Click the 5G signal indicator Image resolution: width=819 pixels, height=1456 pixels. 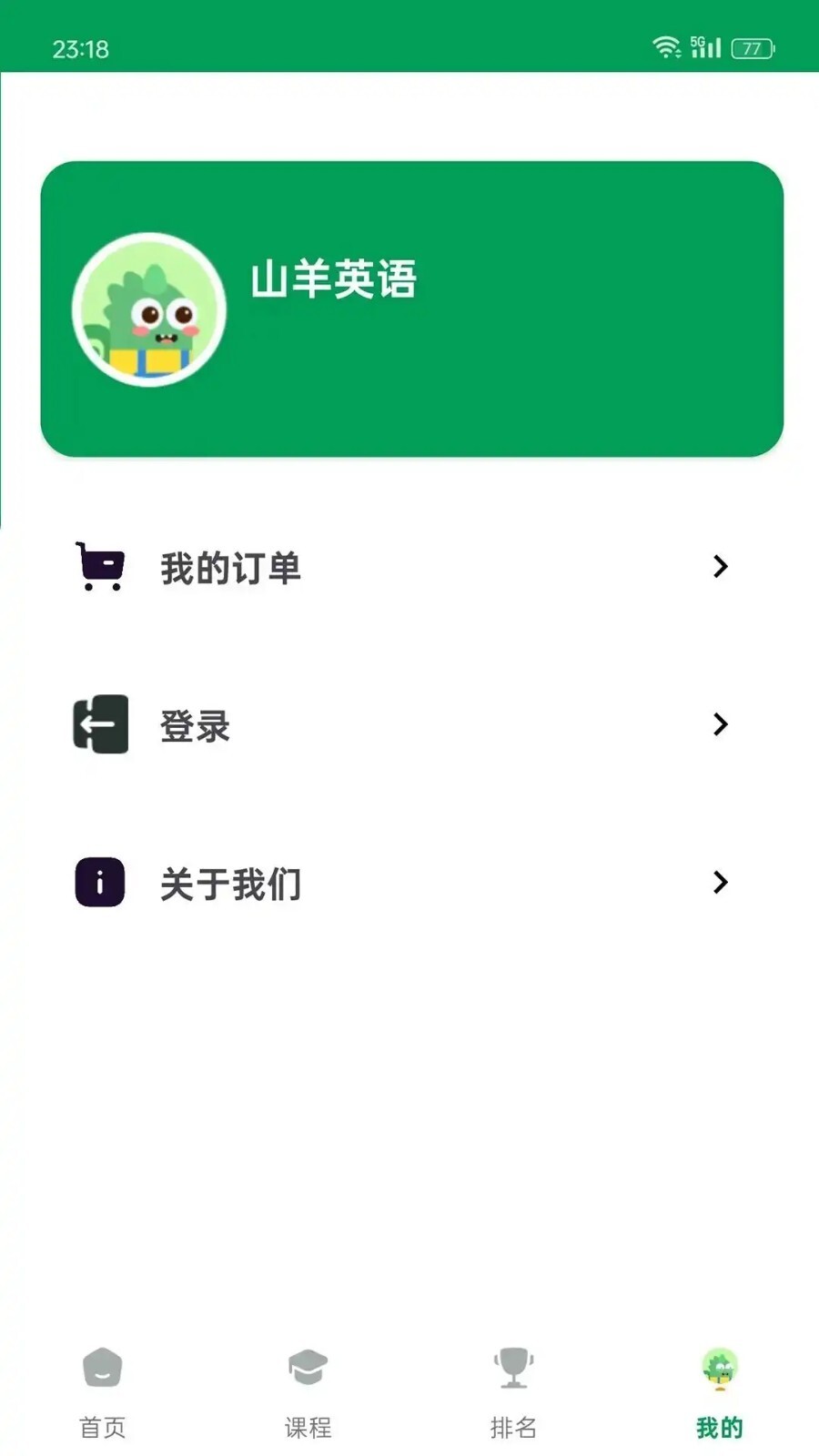pyautogui.click(x=705, y=45)
